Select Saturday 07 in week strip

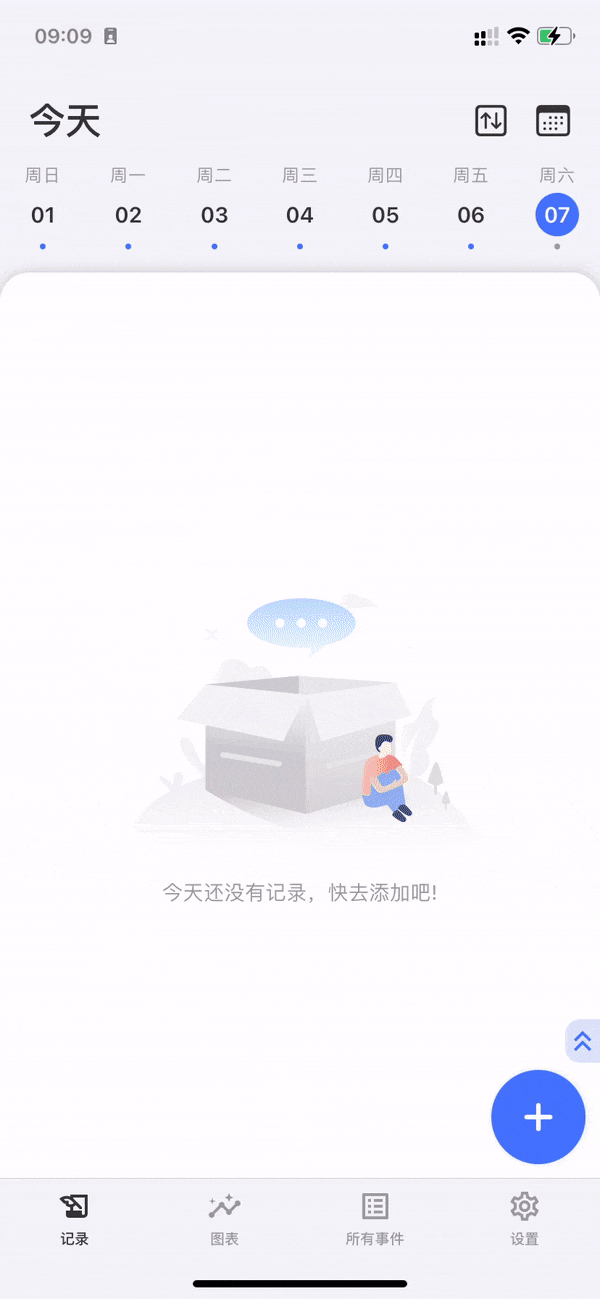coord(557,214)
